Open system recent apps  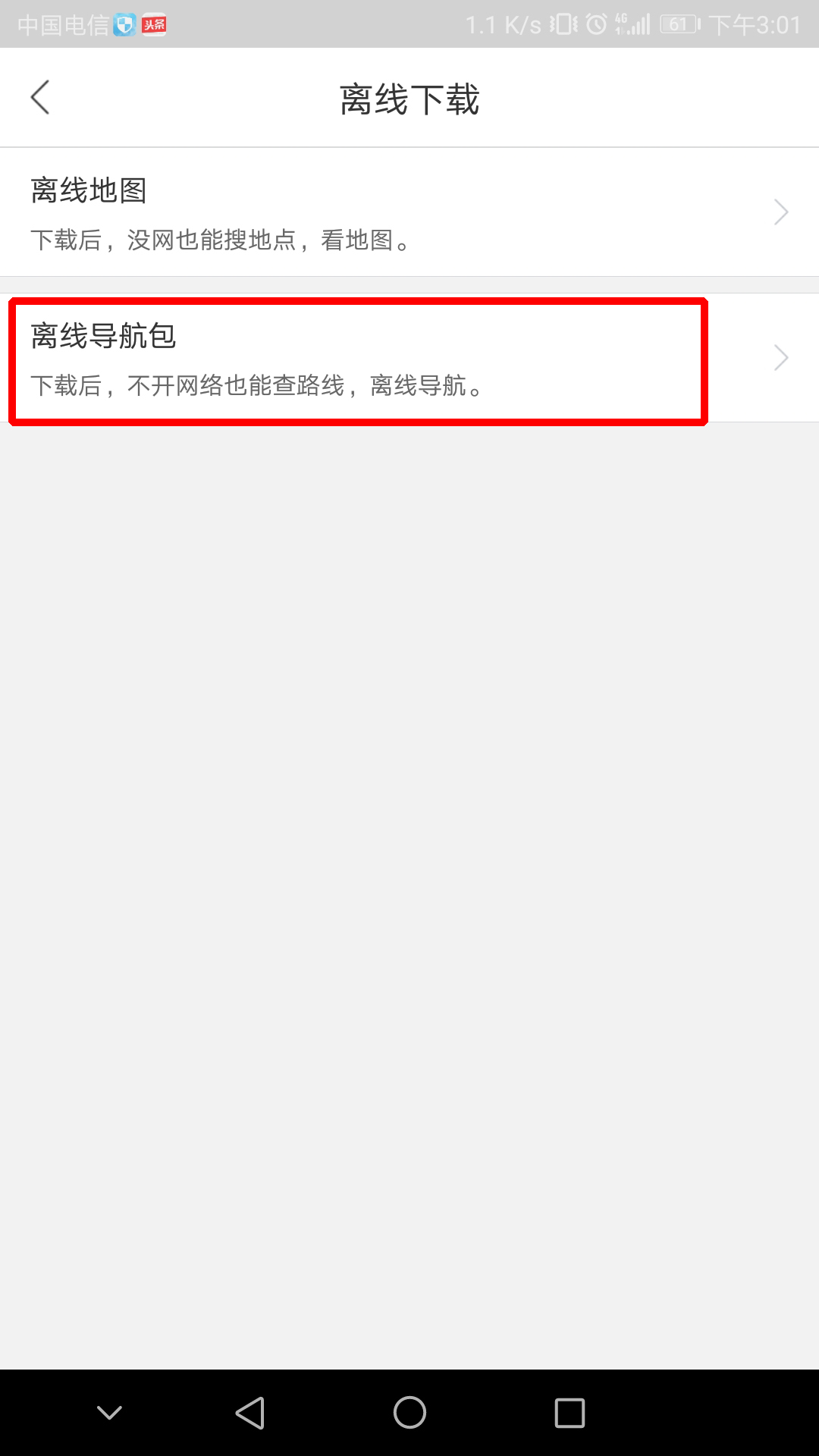[570, 1412]
